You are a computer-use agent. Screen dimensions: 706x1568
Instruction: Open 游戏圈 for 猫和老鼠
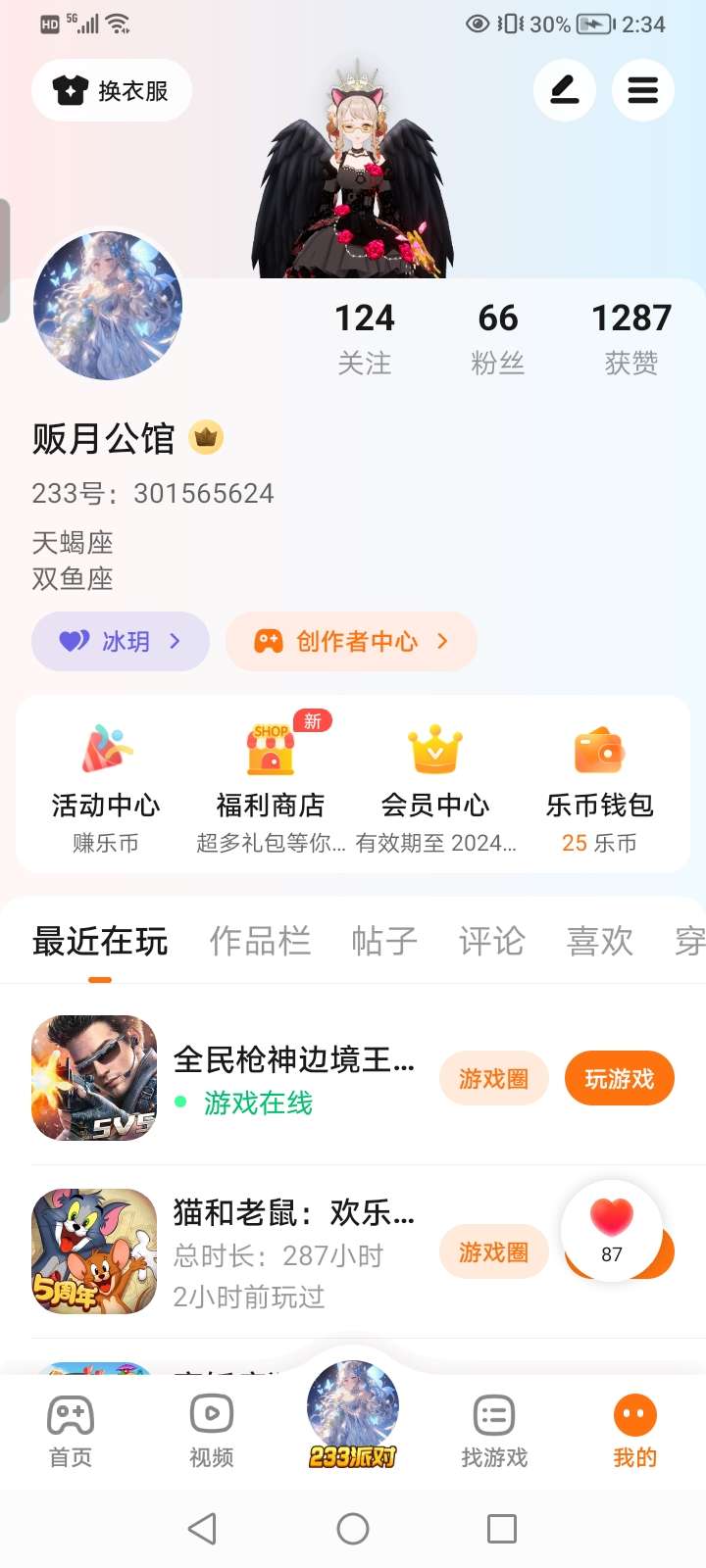[493, 1252]
